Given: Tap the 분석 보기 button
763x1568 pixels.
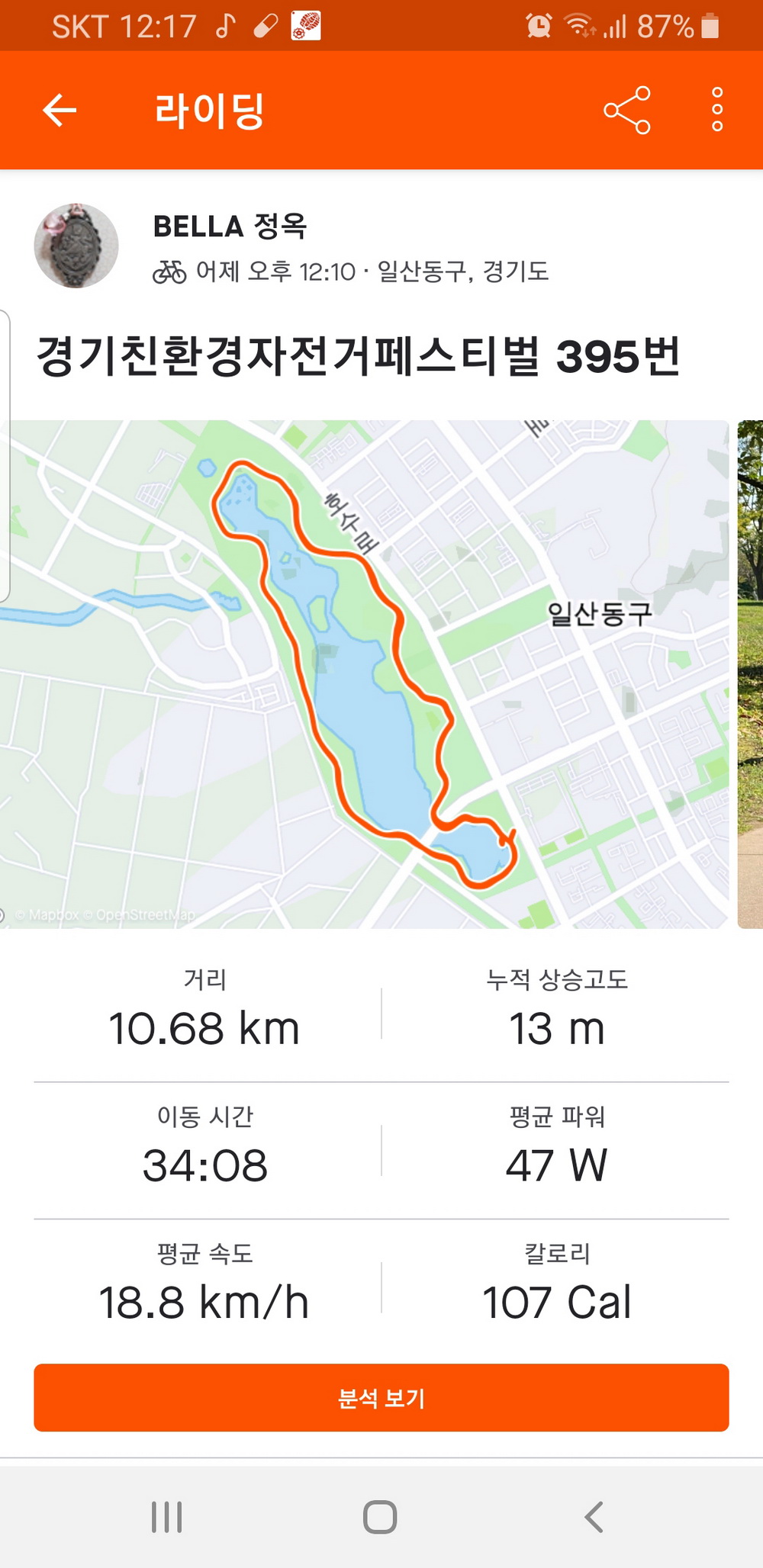Looking at the screenshot, I should [x=381, y=1397].
